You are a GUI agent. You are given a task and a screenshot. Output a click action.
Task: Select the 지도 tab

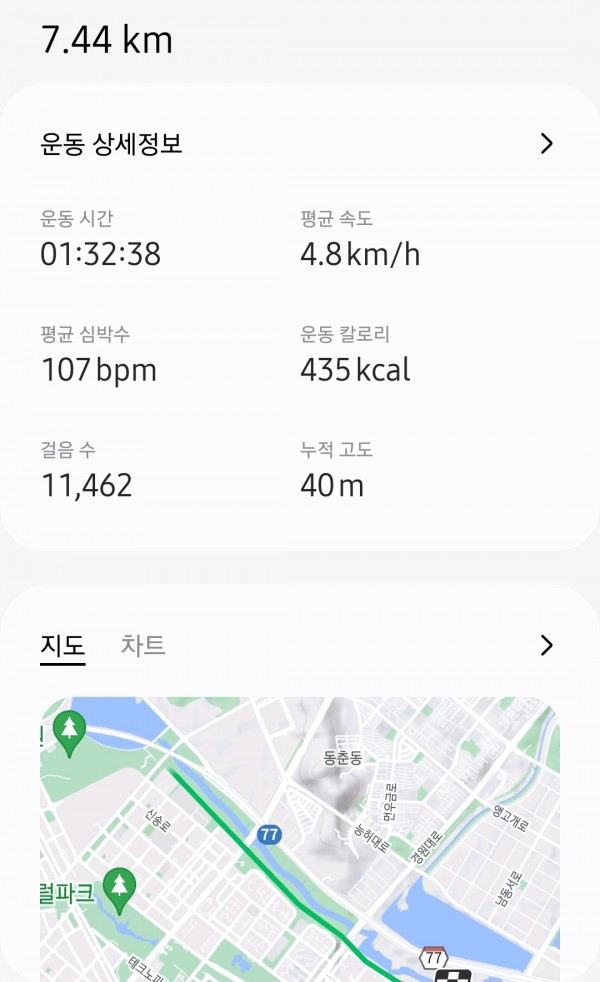pyautogui.click(x=63, y=646)
